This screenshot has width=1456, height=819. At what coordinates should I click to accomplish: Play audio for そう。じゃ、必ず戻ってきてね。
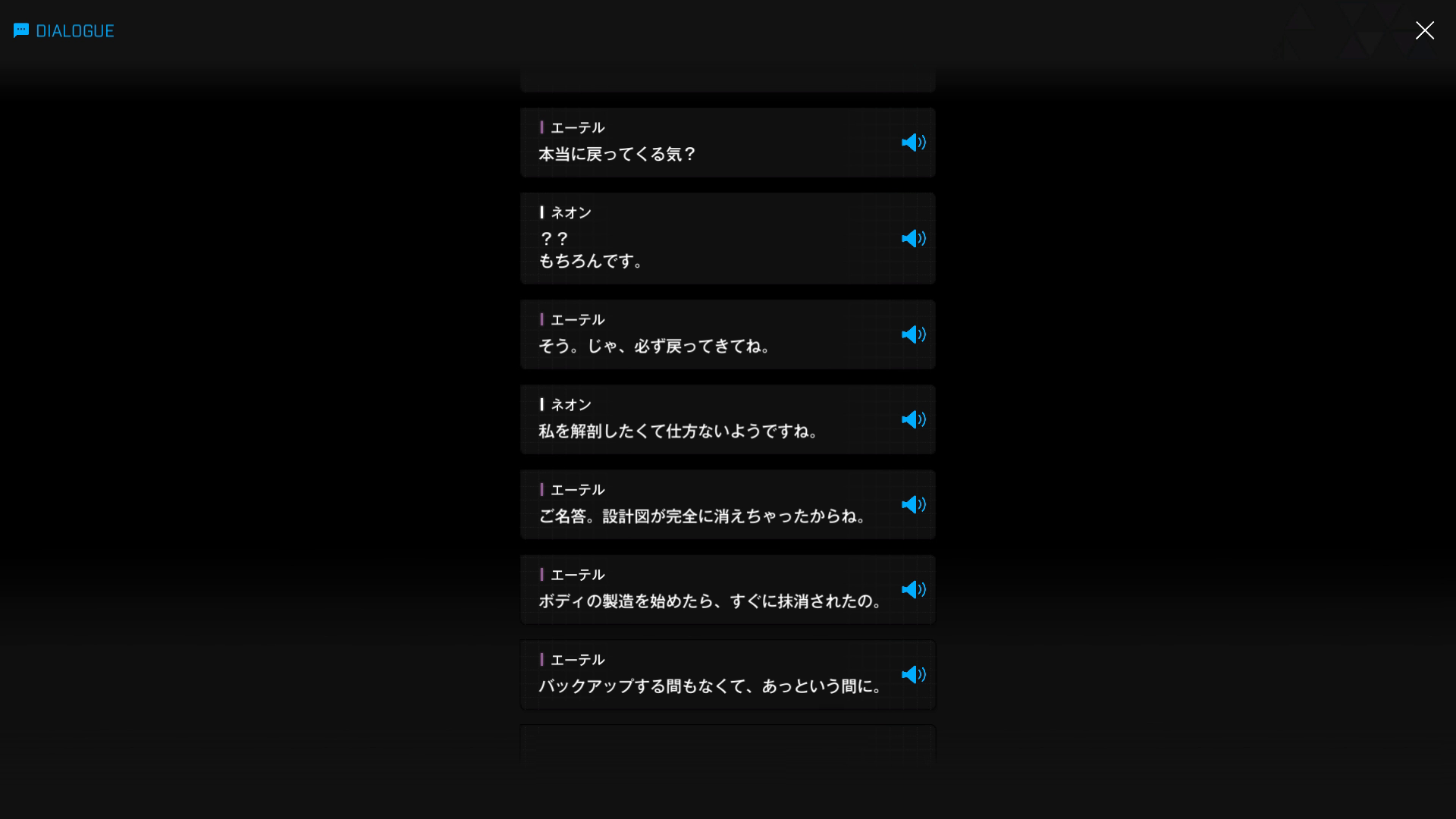coord(913,334)
